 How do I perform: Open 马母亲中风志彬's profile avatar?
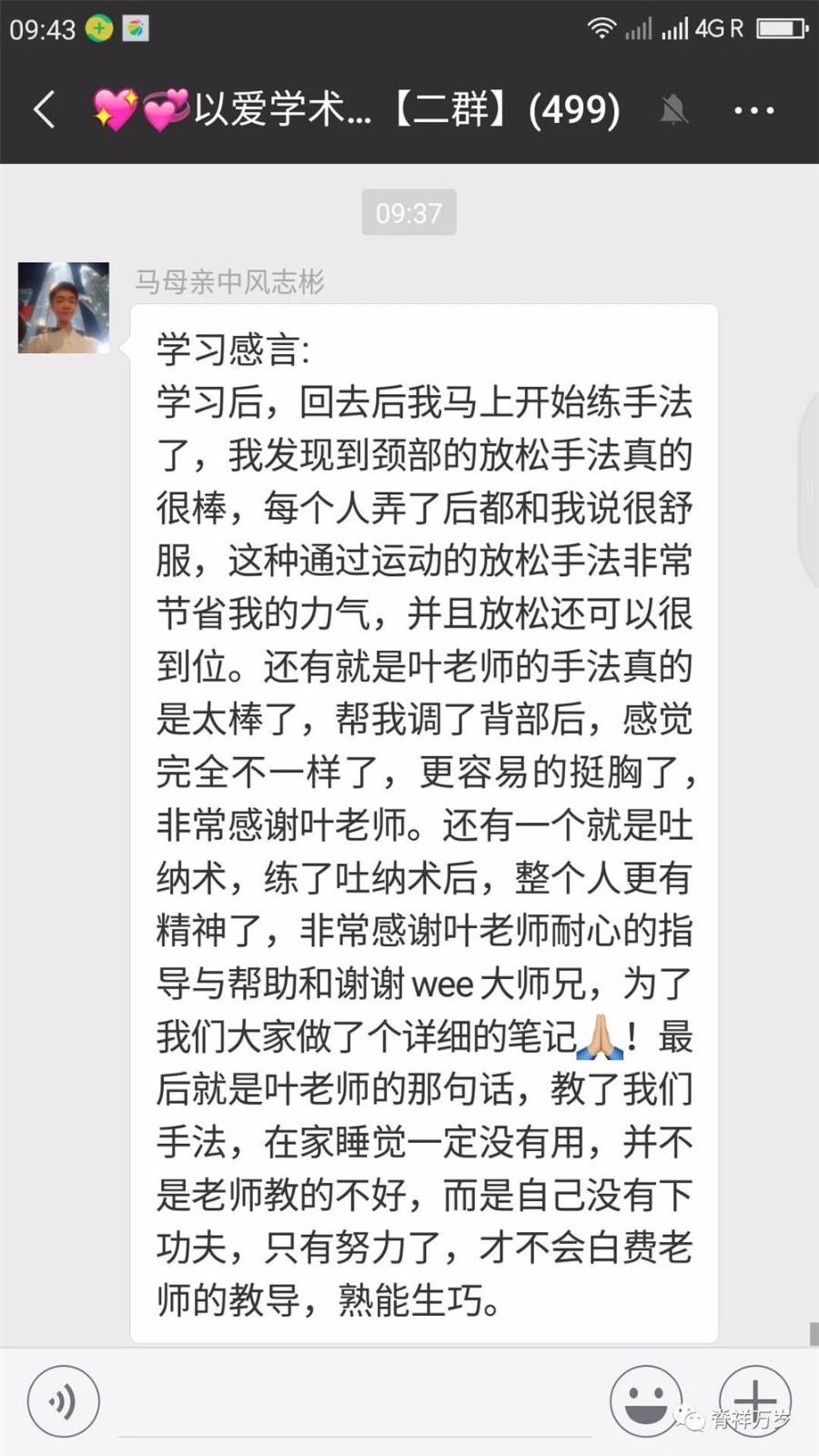coord(64,308)
